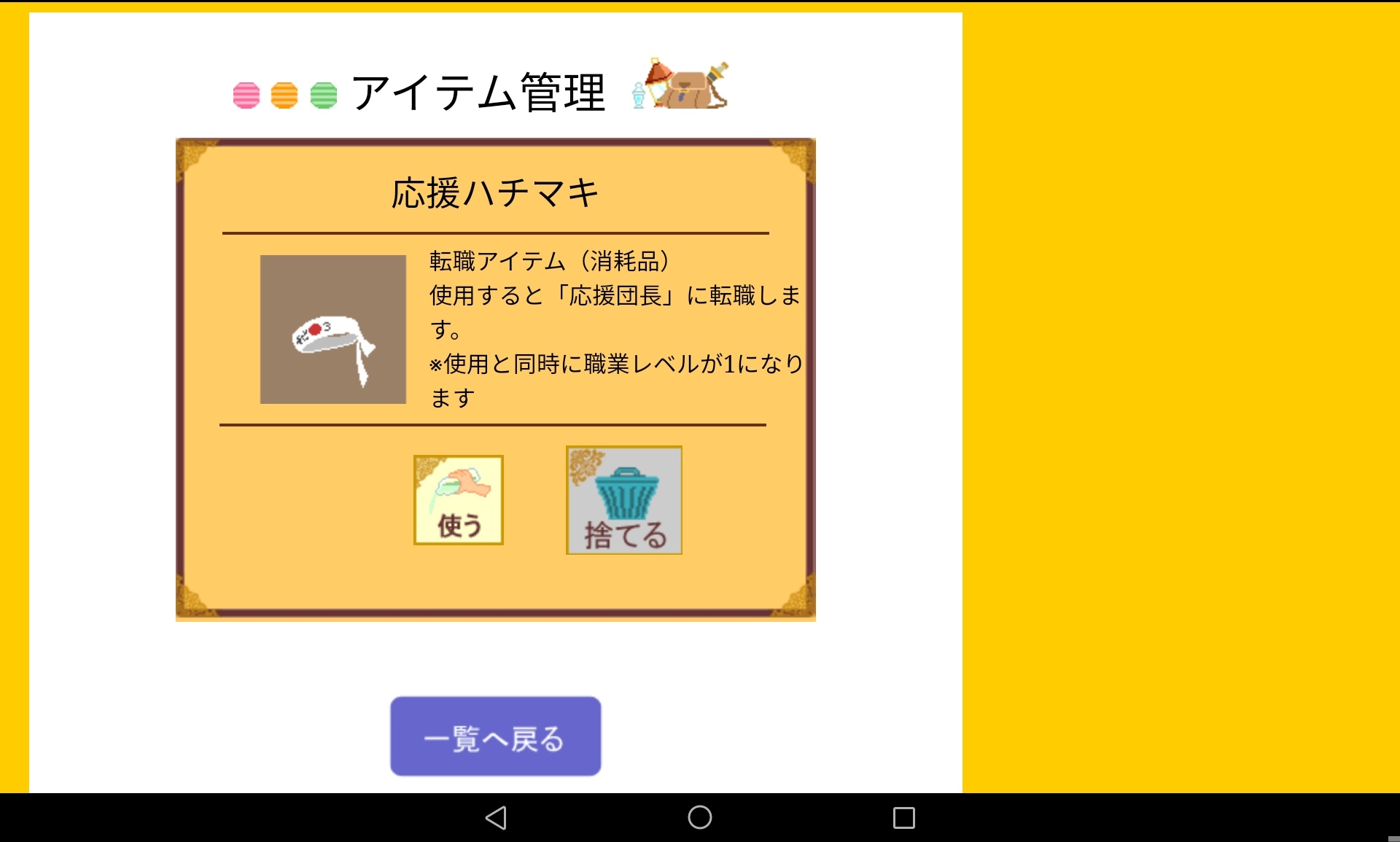Tap the 使う (use) item button
The width and height of the screenshot is (1400, 842).
tap(458, 500)
